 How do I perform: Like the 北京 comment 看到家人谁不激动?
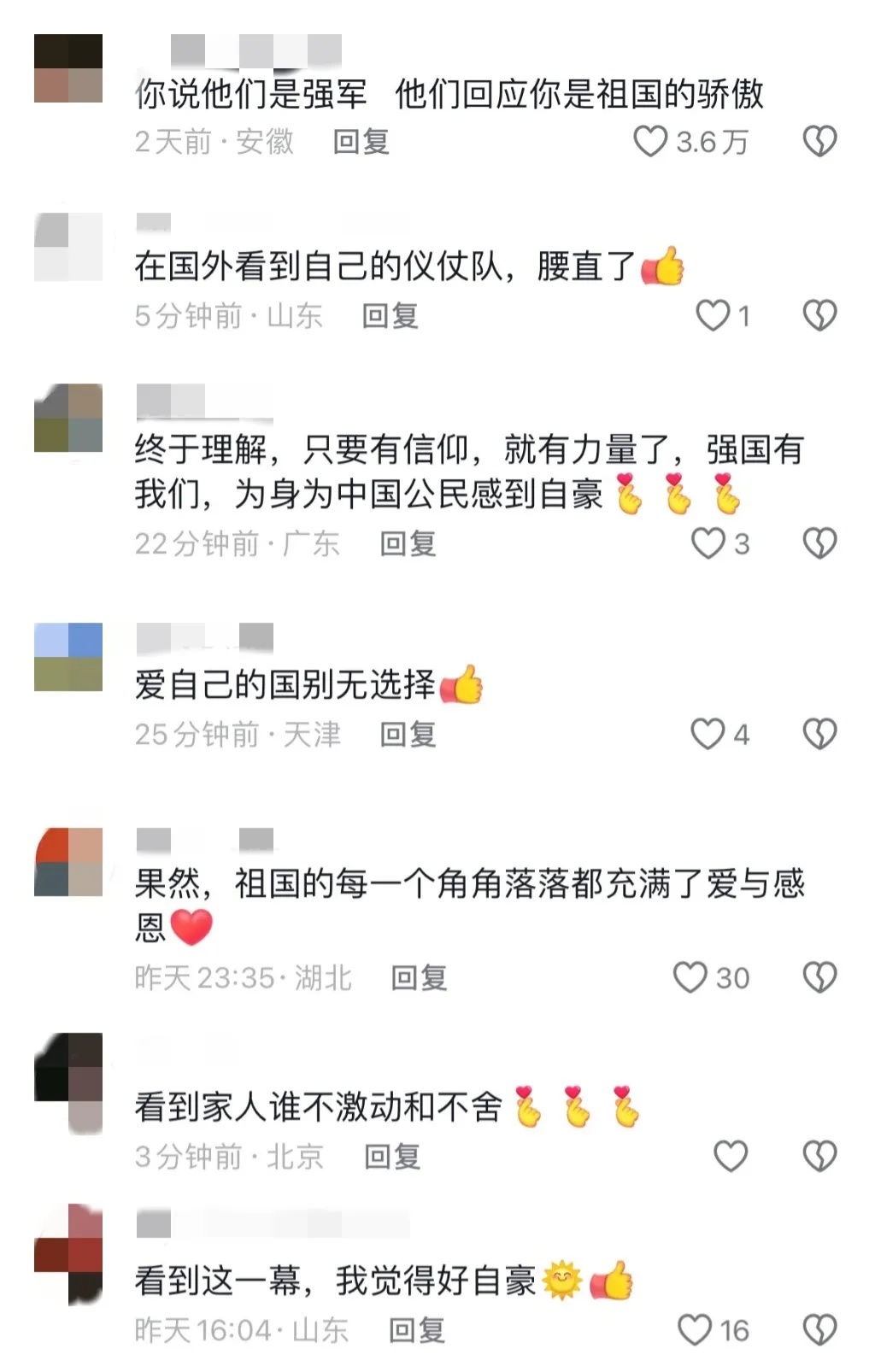coord(731,1156)
